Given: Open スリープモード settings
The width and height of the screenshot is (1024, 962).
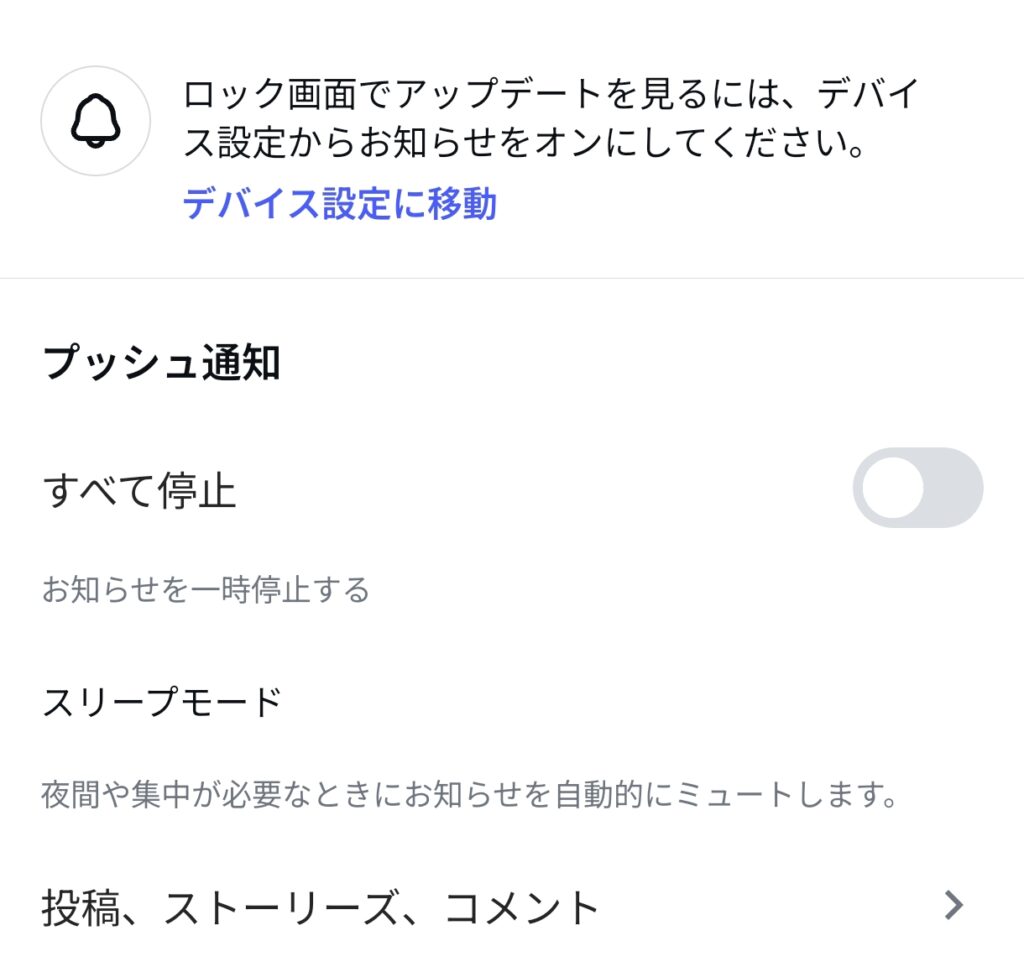Looking at the screenshot, I should click(163, 703).
